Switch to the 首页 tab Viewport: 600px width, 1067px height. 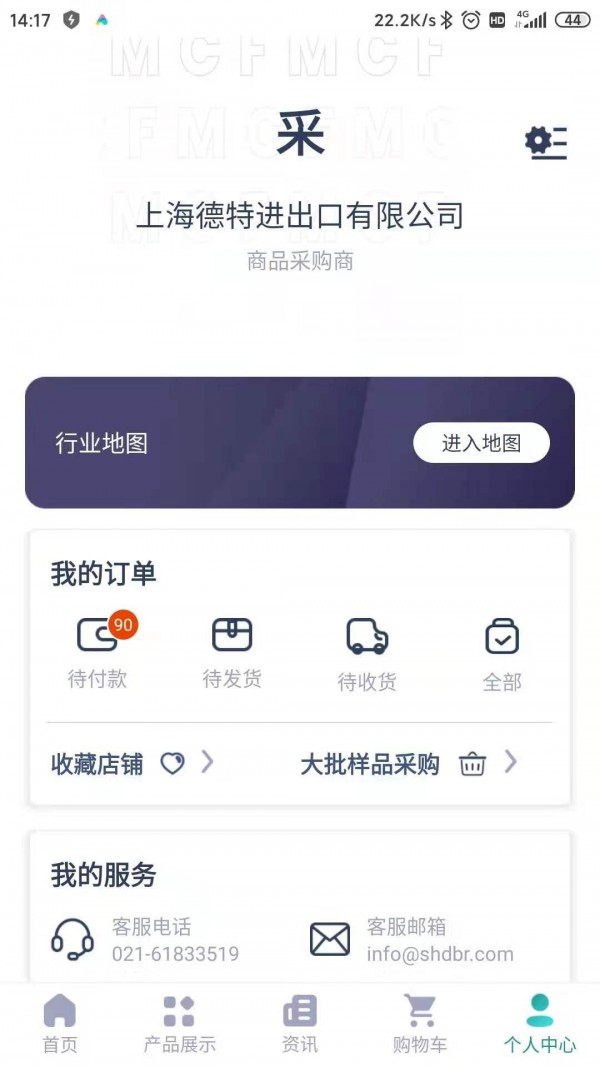(60, 1022)
